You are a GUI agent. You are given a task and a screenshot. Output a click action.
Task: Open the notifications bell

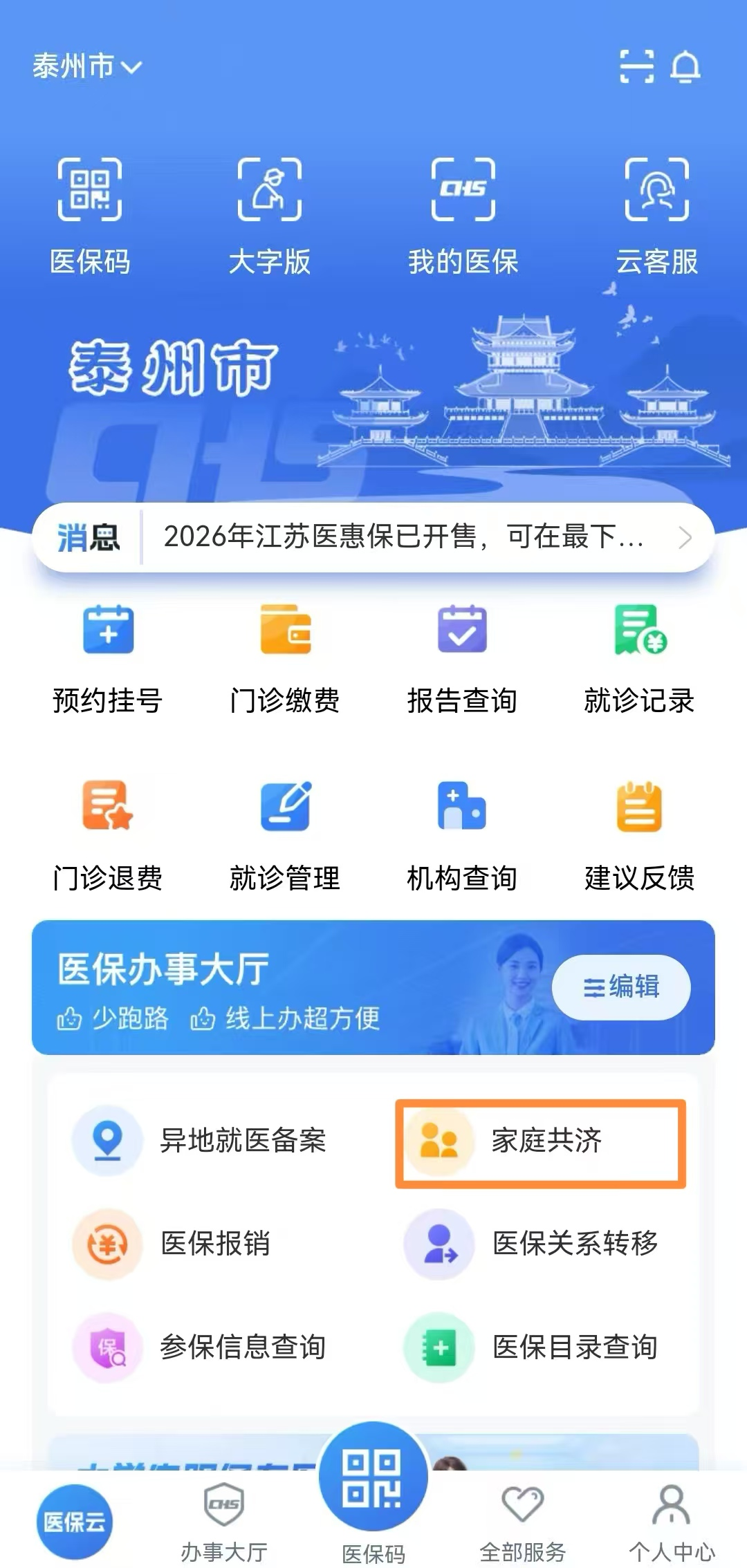tap(685, 67)
